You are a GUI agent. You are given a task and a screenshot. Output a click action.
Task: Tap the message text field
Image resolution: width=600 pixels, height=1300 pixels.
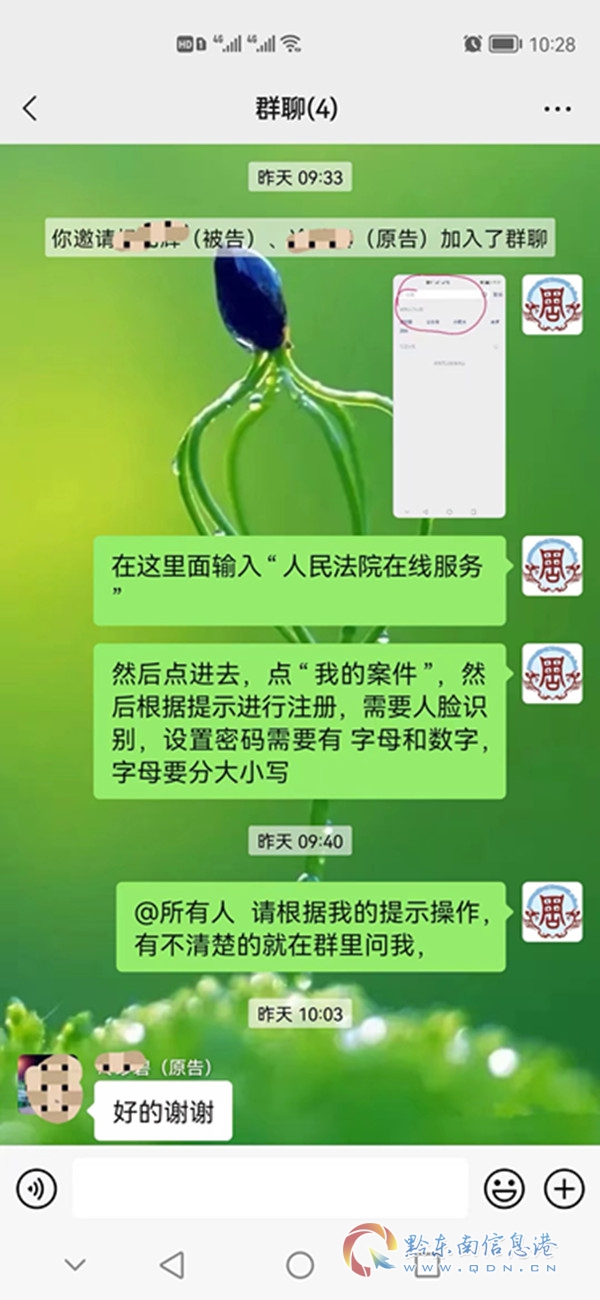pos(270,1189)
